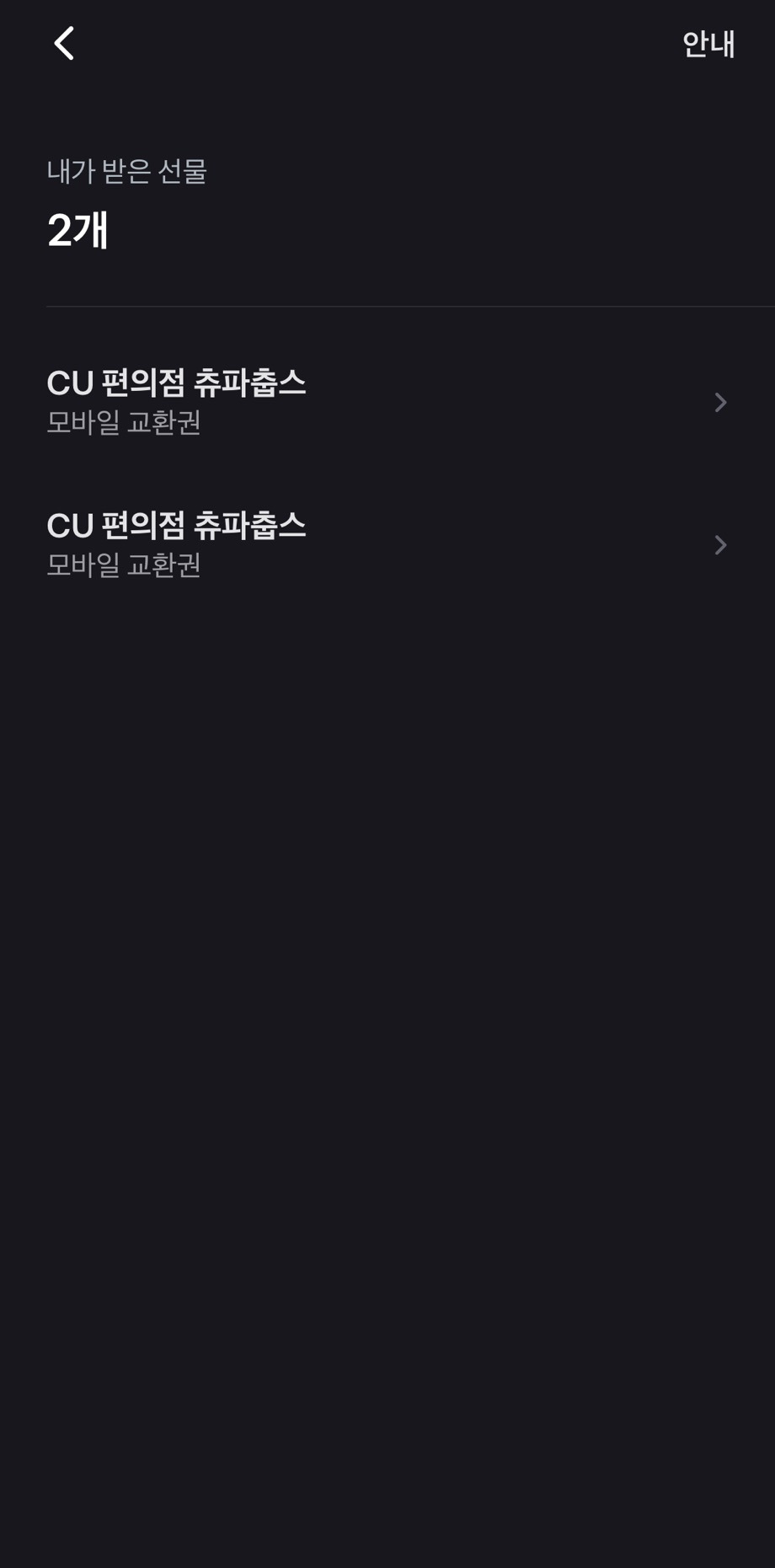Open 안내 in the top right corner

coord(710,45)
